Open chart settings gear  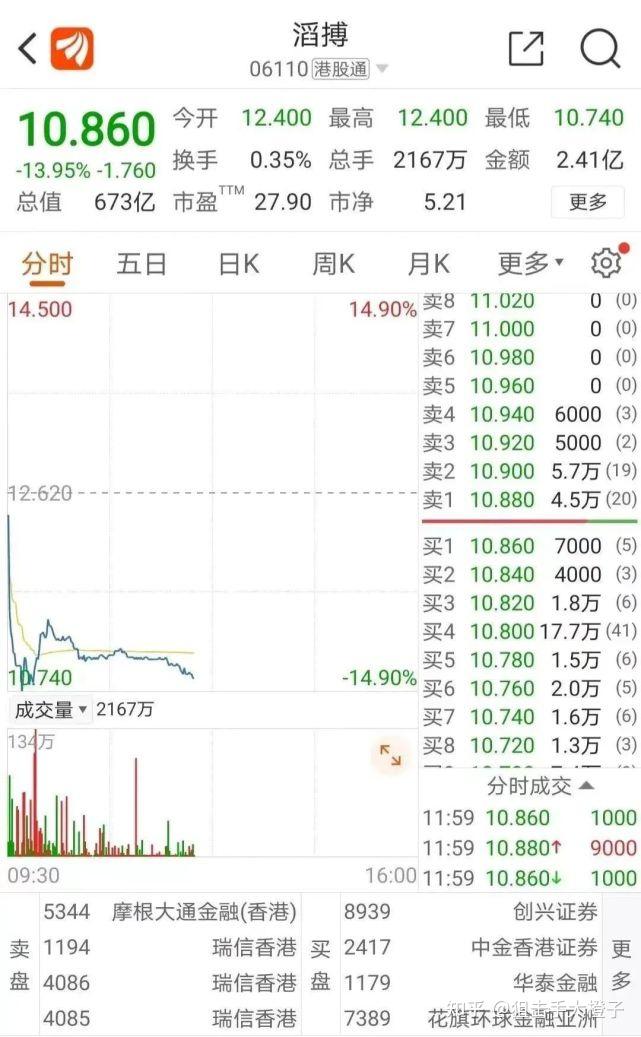(606, 263)
